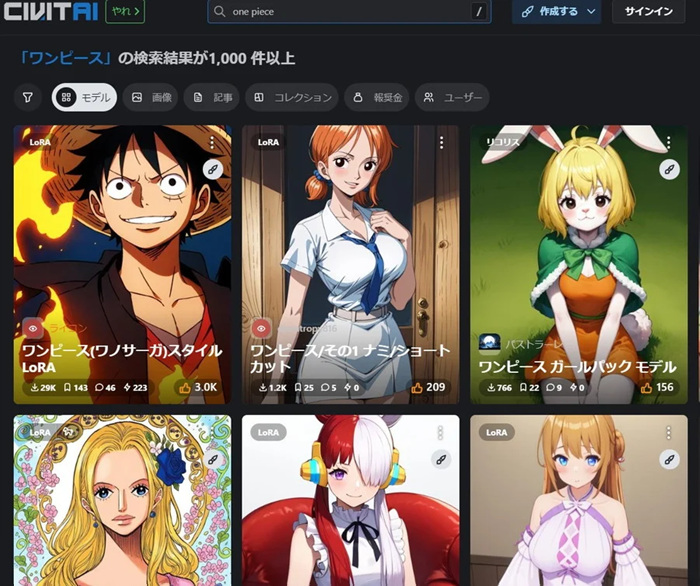
Task: Switch to the ユーザー tab
Action: tap(452, 98)
